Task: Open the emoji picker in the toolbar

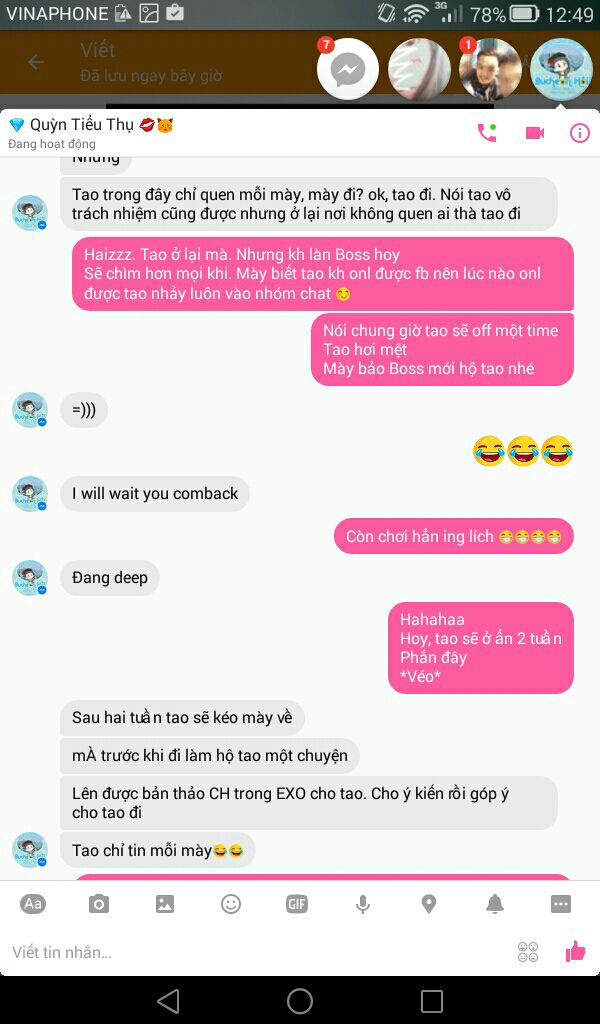Action: [x=231, y=904]
